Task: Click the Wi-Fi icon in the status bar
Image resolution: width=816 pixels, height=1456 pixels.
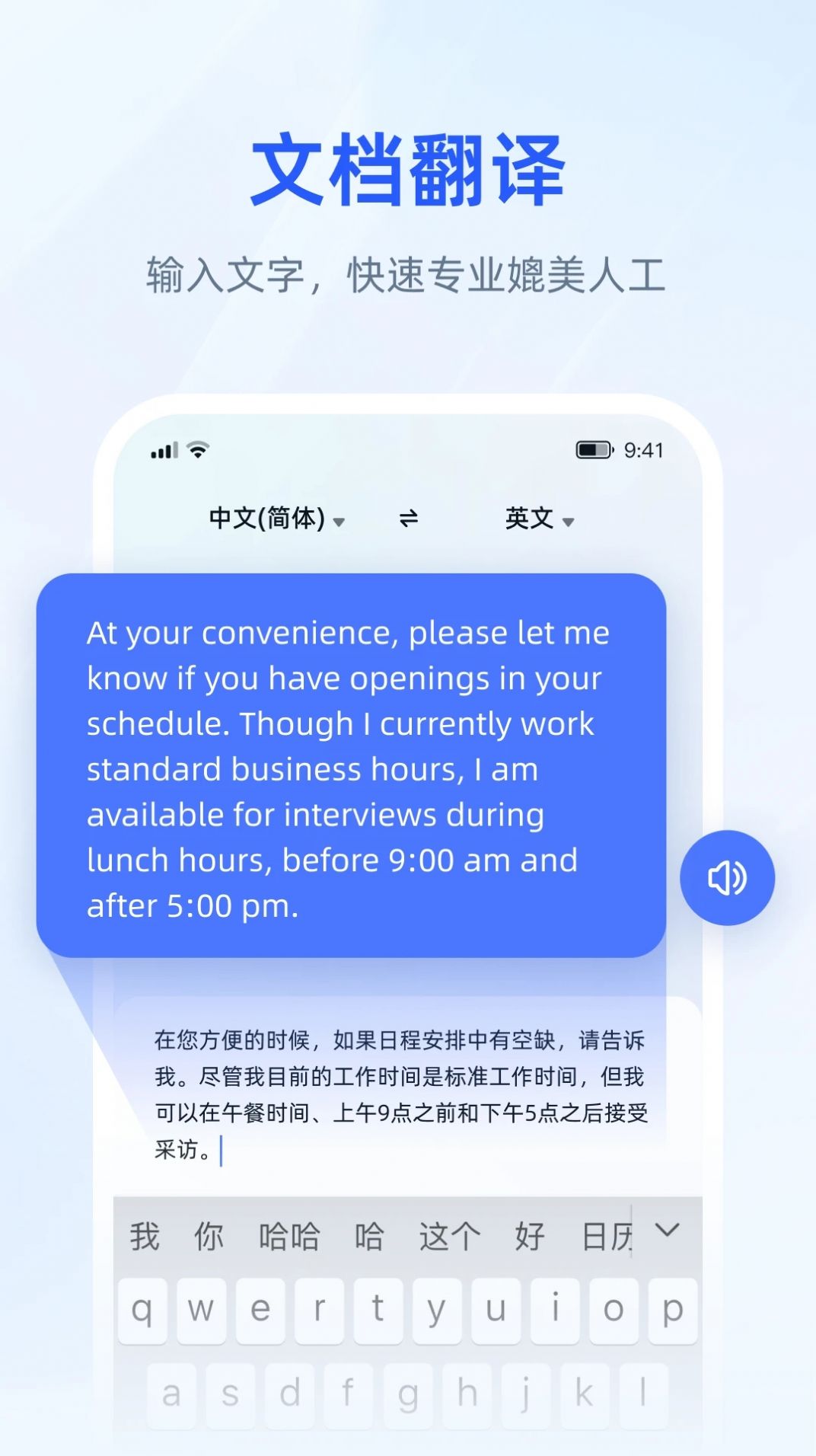Action: pyautogui.click(x=197, y=450)
